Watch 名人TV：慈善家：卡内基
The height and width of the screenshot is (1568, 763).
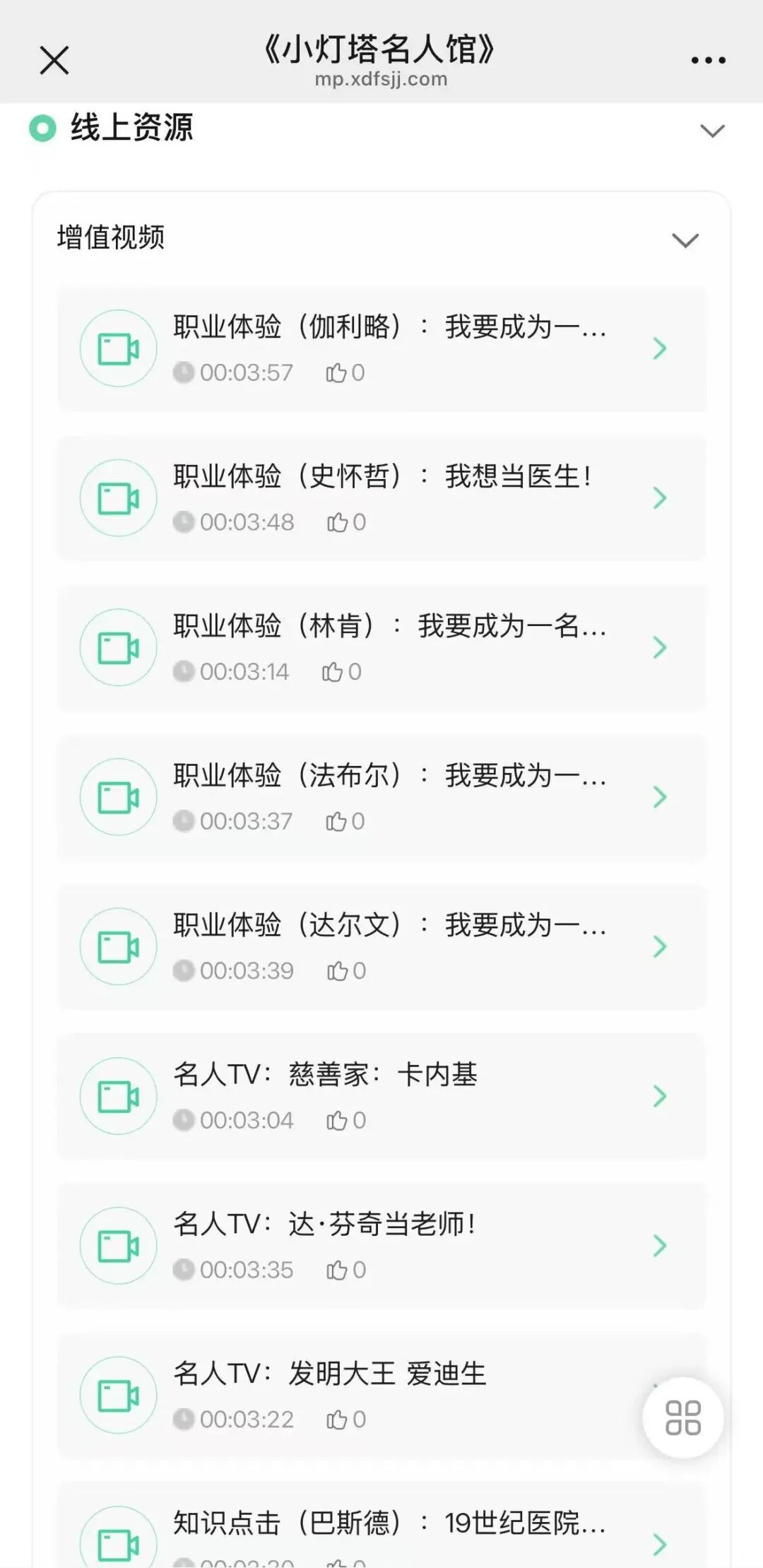(381, 1096)
